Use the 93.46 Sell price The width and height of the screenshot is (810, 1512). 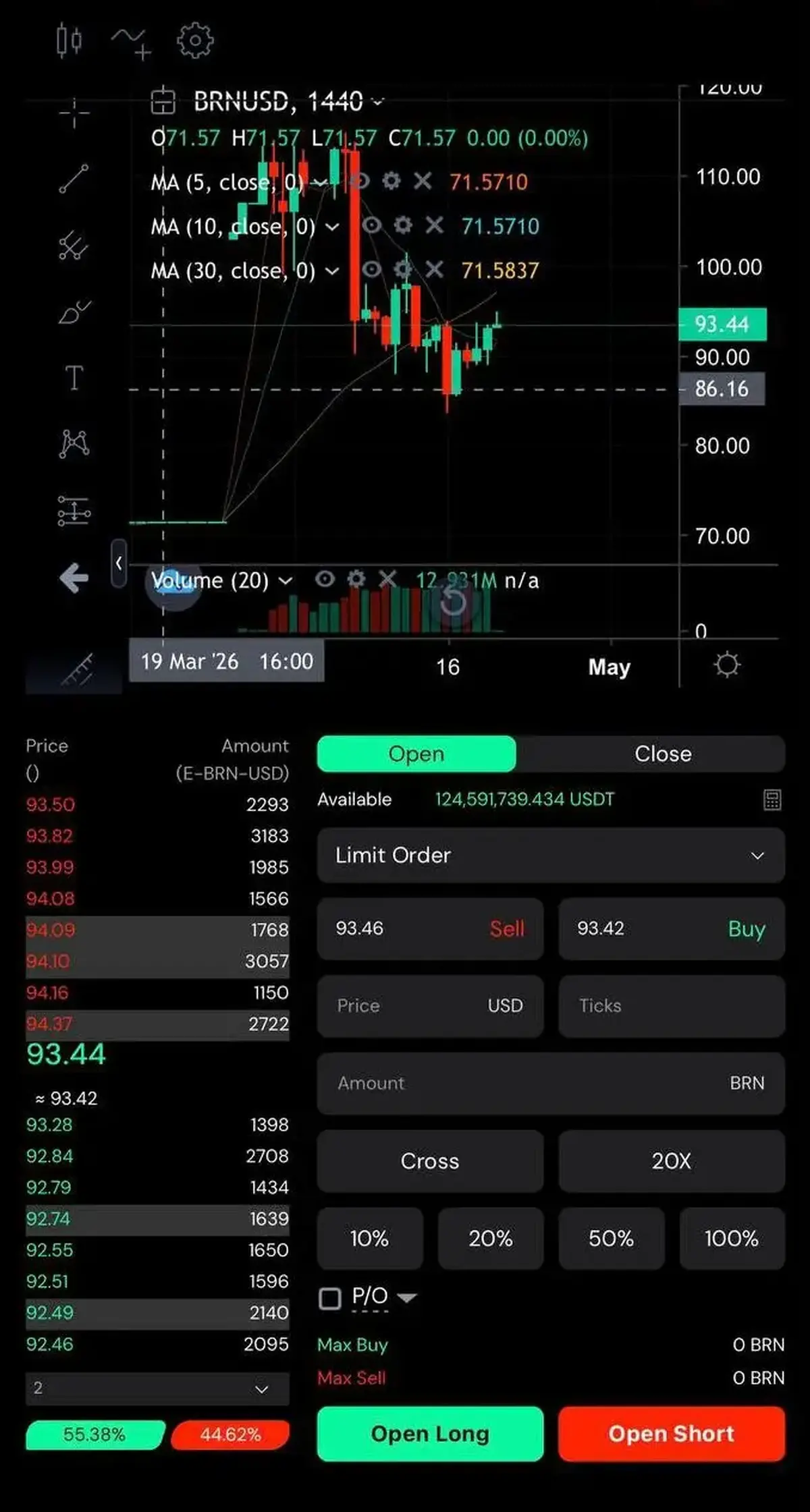[430, 928]
